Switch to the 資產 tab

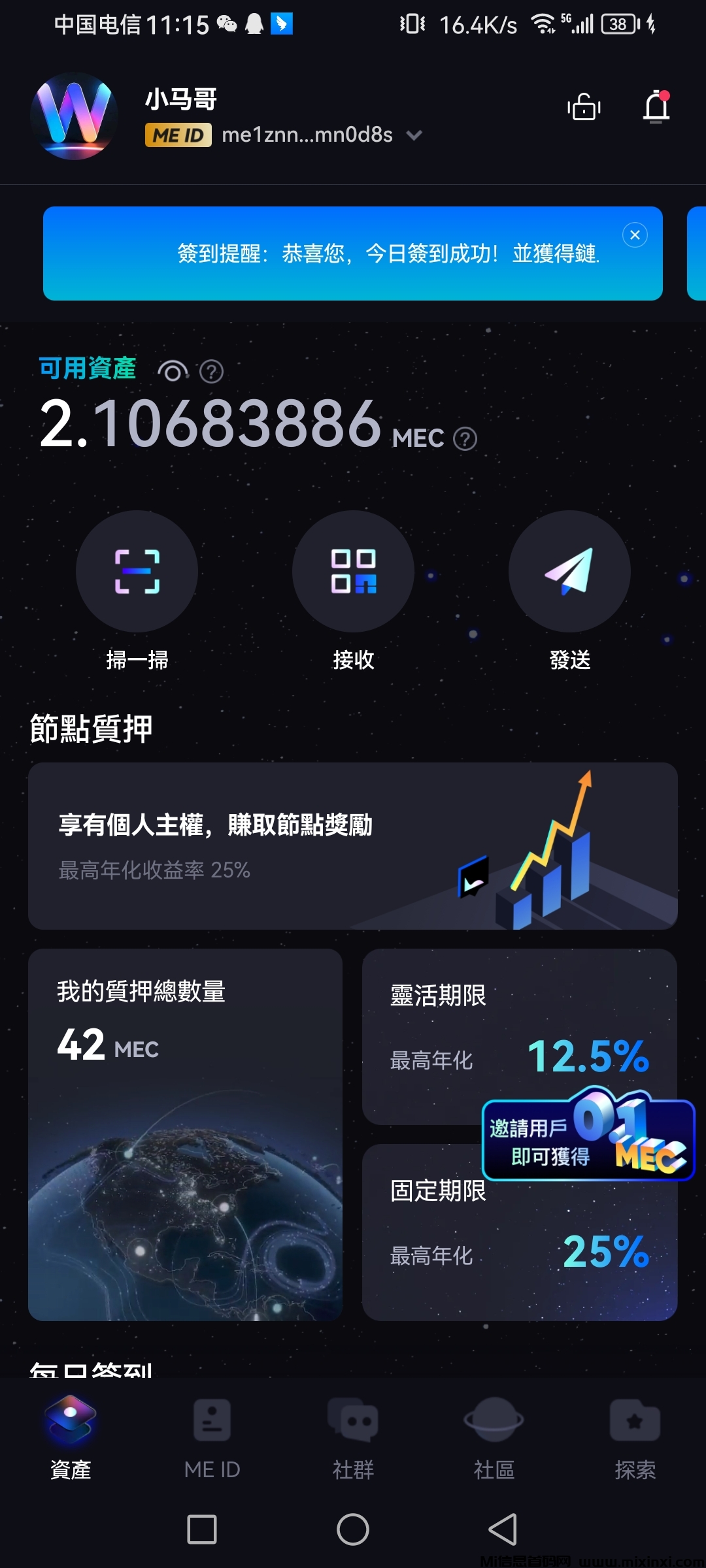tap(70, 1437)
